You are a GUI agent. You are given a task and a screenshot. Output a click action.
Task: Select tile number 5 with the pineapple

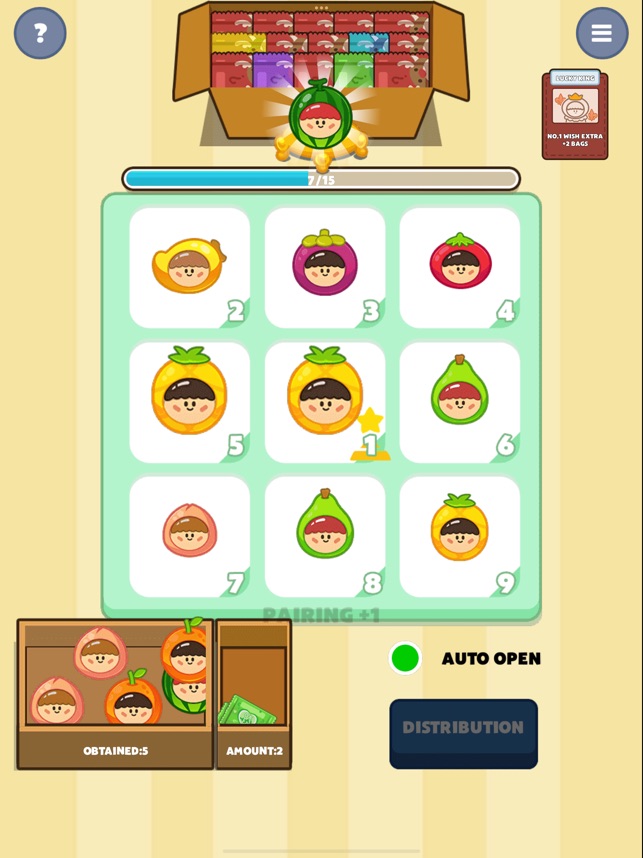pyautogui.click(x=190, y=402)
